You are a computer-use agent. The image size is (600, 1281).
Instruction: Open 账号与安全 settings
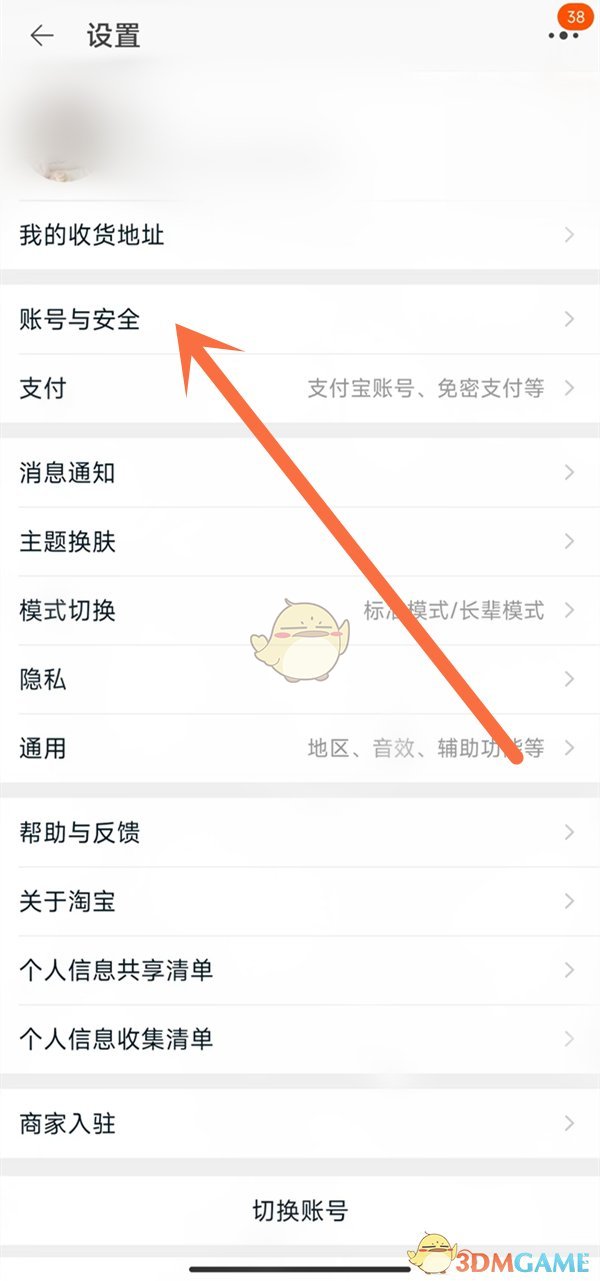pos(300,320)
